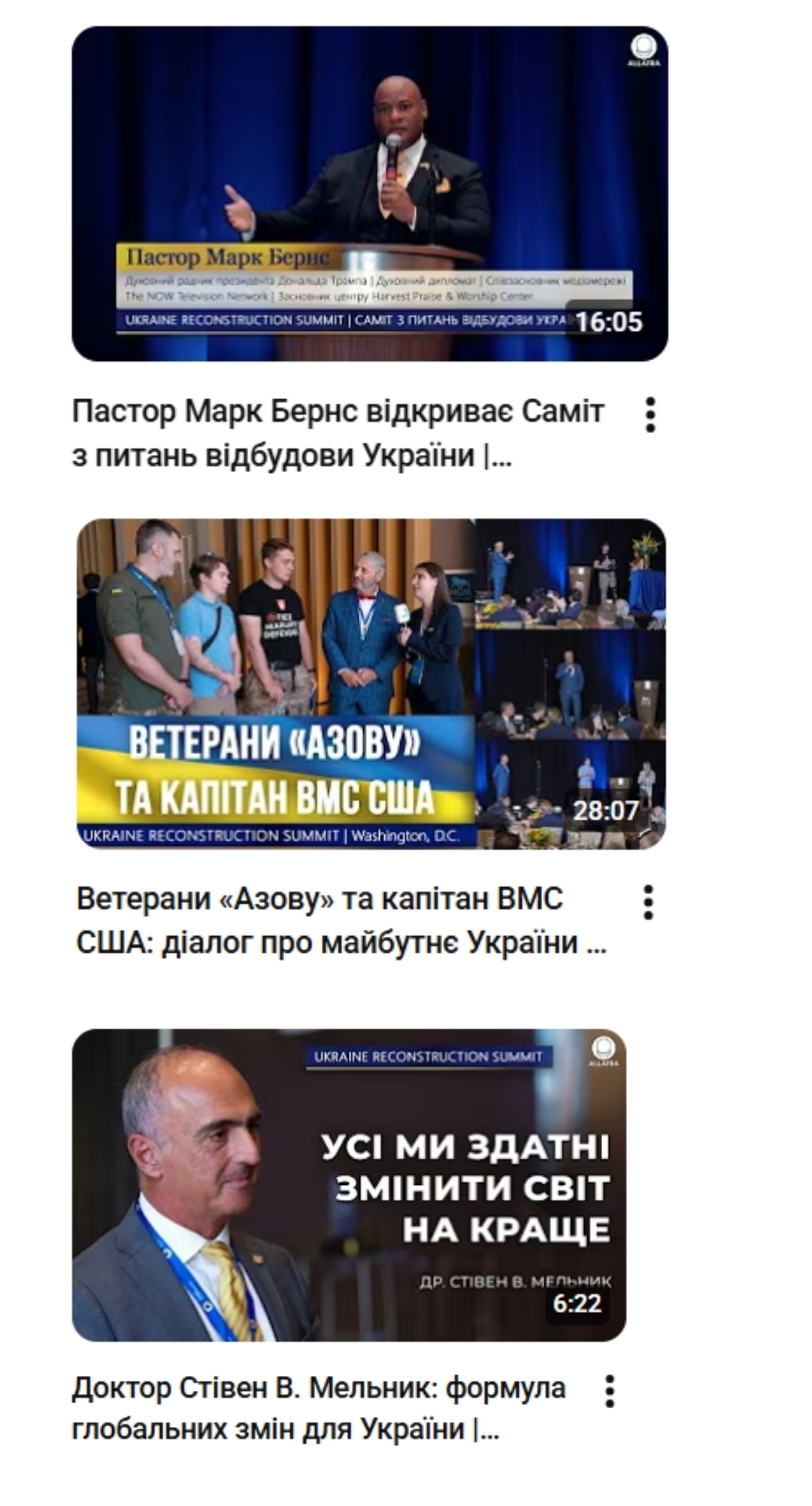This screenshot has width=812, height=1506.
Task: Open title Пастор Марк Бернс відкриває Саміт
Action: [x=338, y=433]
